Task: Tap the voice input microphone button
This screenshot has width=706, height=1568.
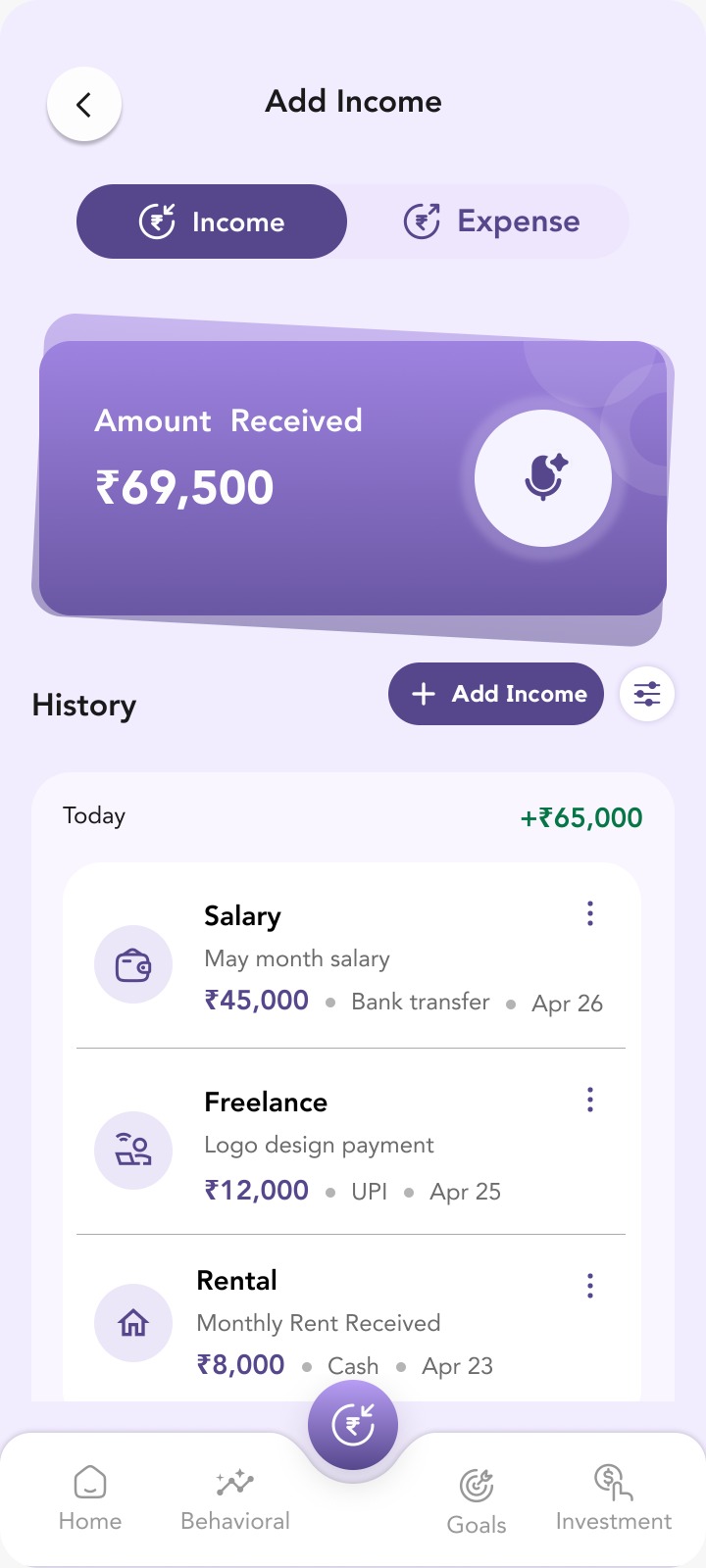Action: coord(543,478)
